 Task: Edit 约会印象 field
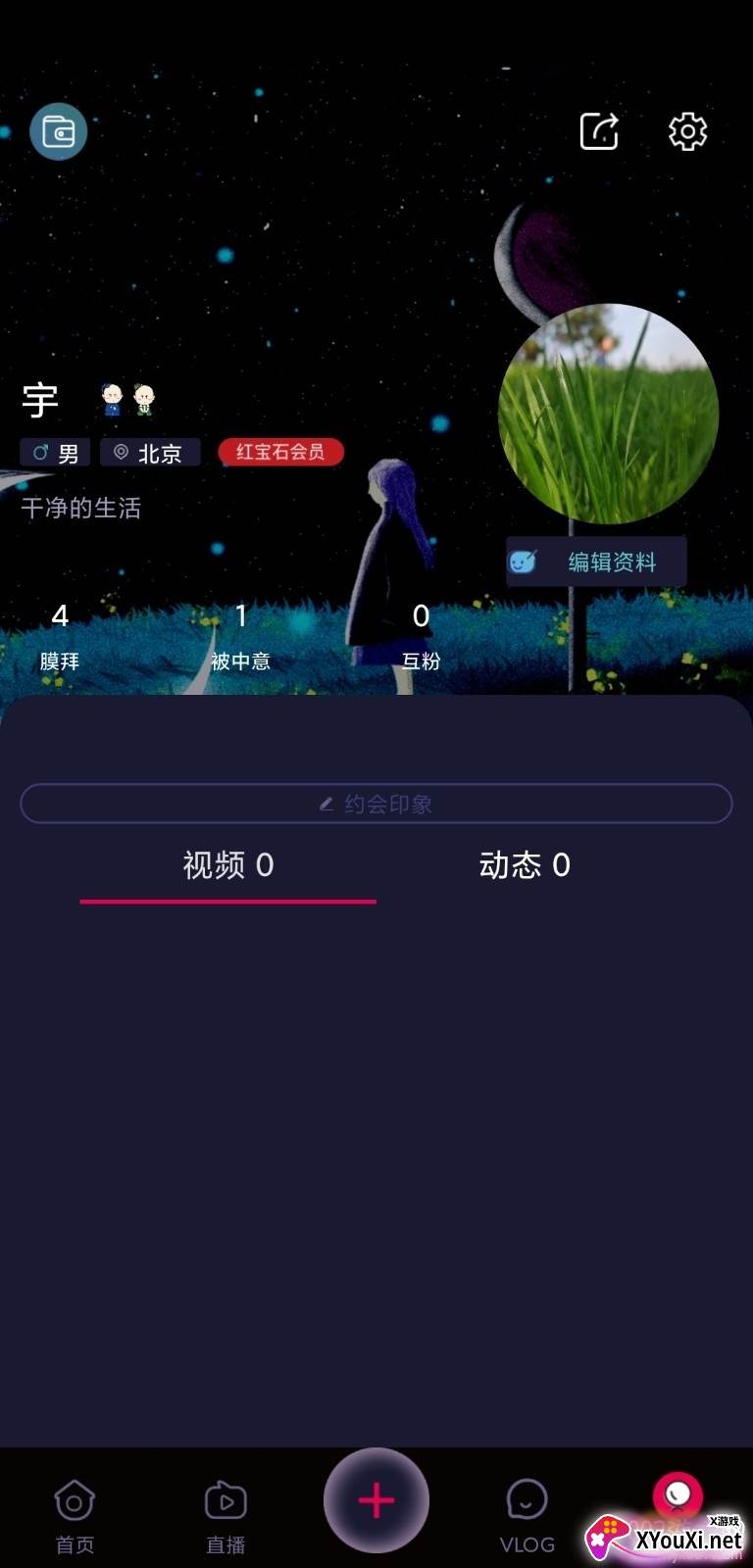[x=376, y=804]
